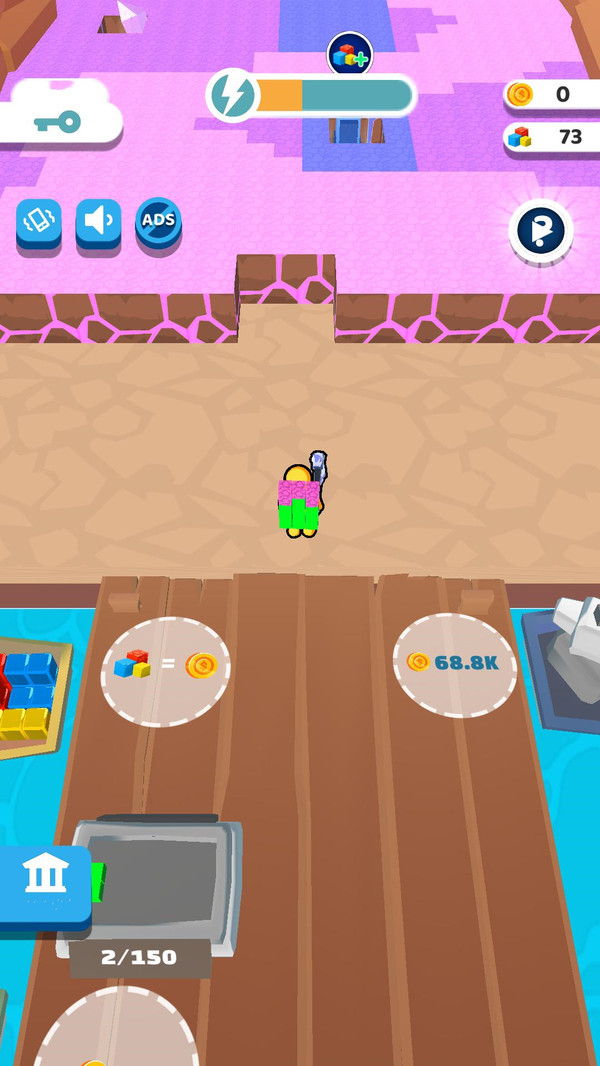This screenshot has width=600, height=1066.
Task: Open the key cloud button
Action: (x=60, y=119)
